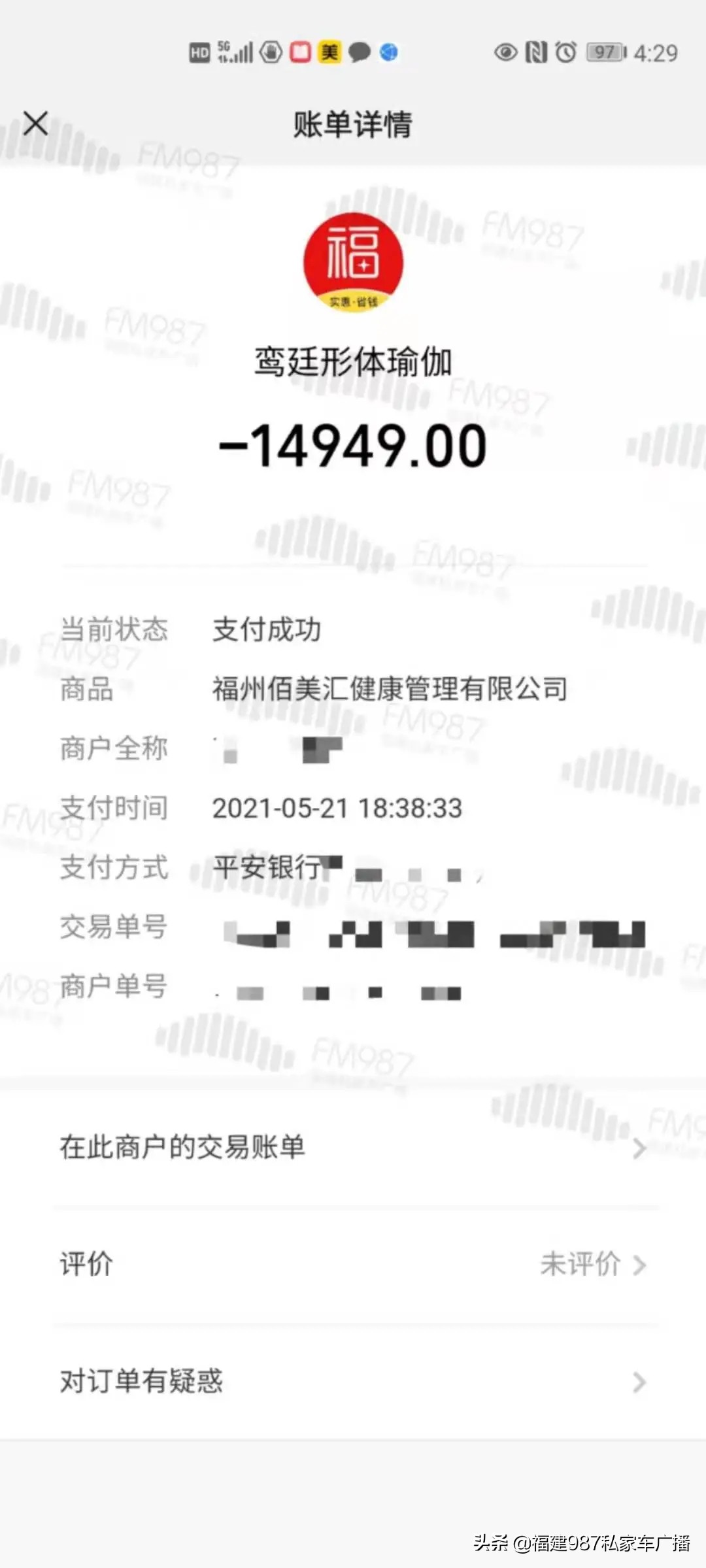Tap the red notebook icon in status bar
706x1568 pixels.
pos(299,52)
